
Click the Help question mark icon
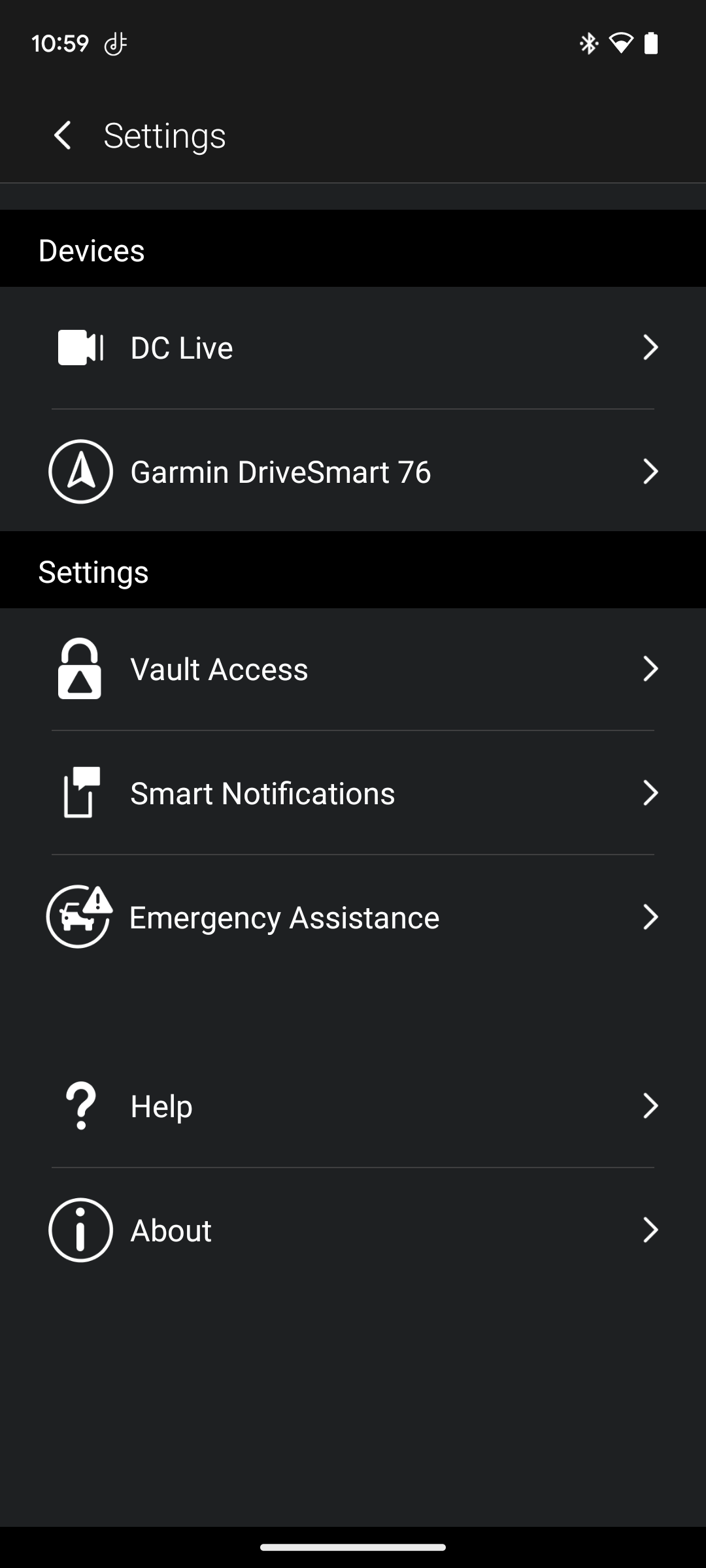(80, 1105)
